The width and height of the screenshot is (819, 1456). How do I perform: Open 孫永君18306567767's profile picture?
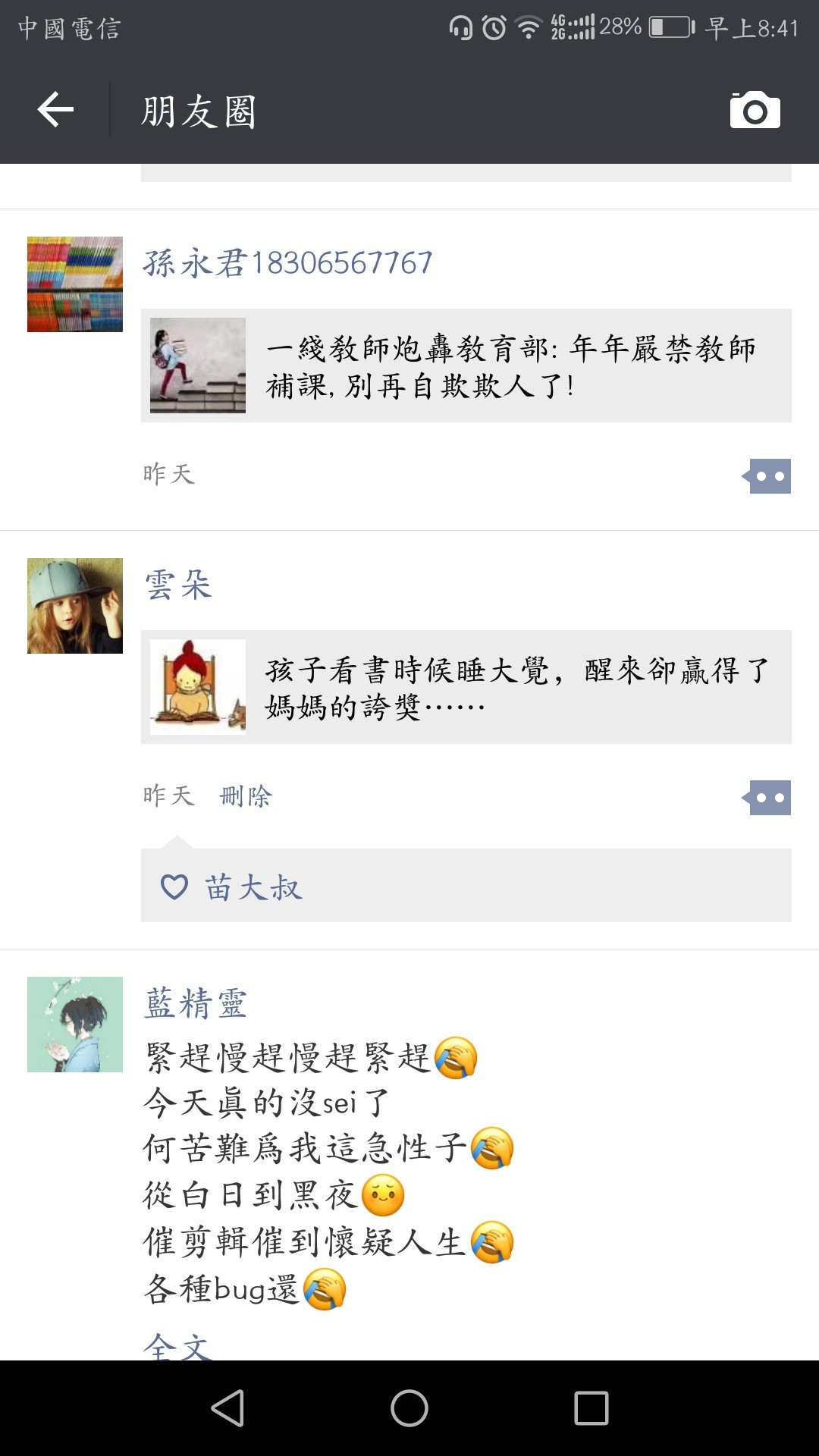coord(75,284)
